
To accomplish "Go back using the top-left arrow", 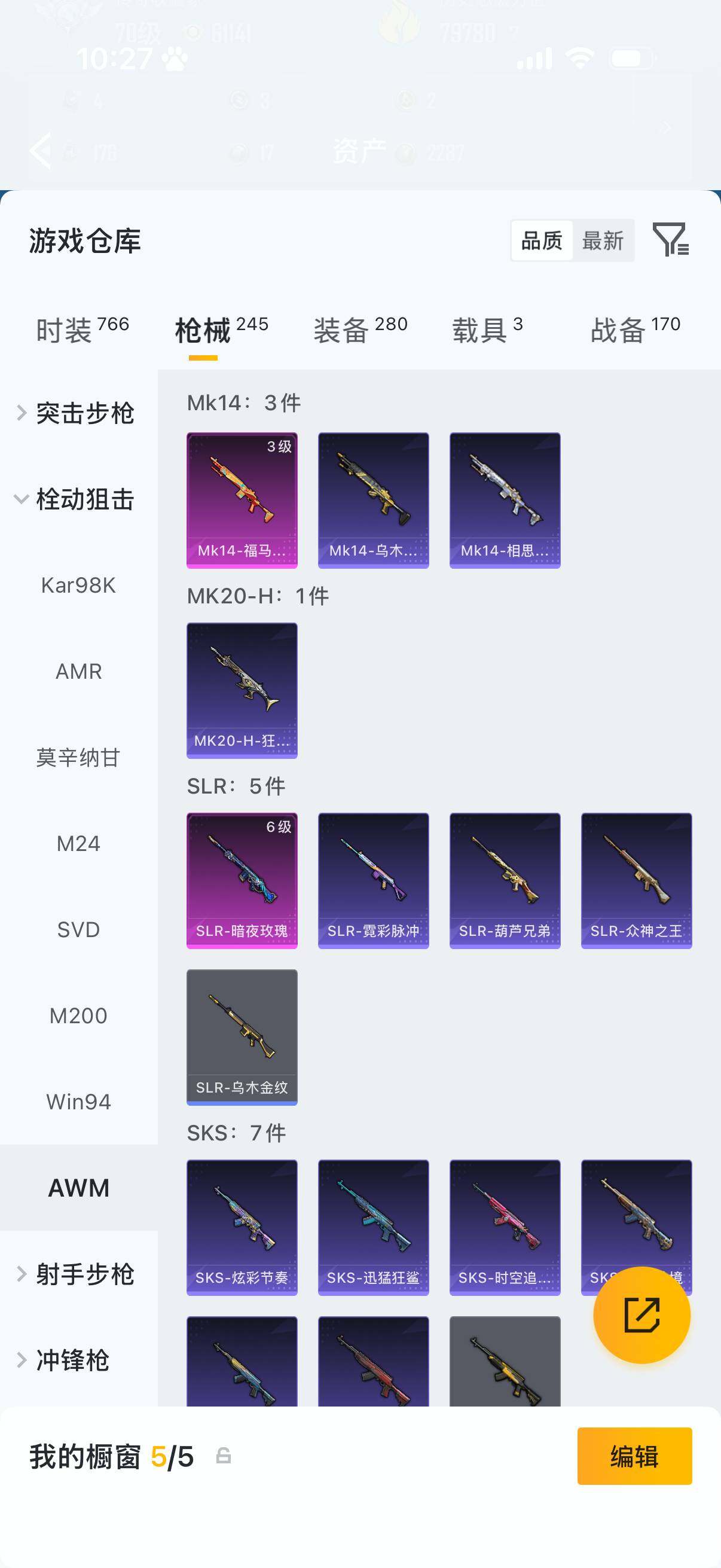I will point(41,150).
